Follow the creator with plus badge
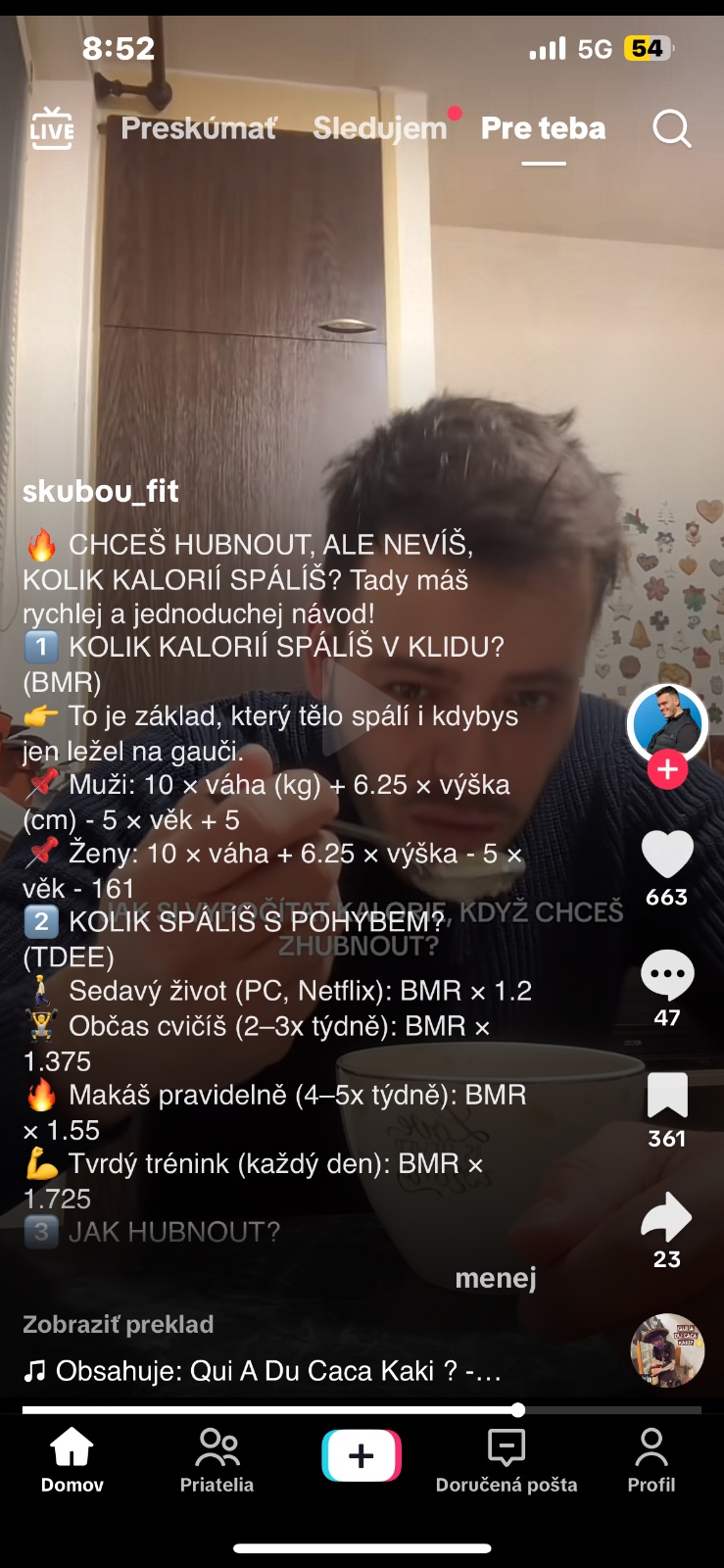Viewport: 724px width, 1568px height. click(x=667, y=769)
